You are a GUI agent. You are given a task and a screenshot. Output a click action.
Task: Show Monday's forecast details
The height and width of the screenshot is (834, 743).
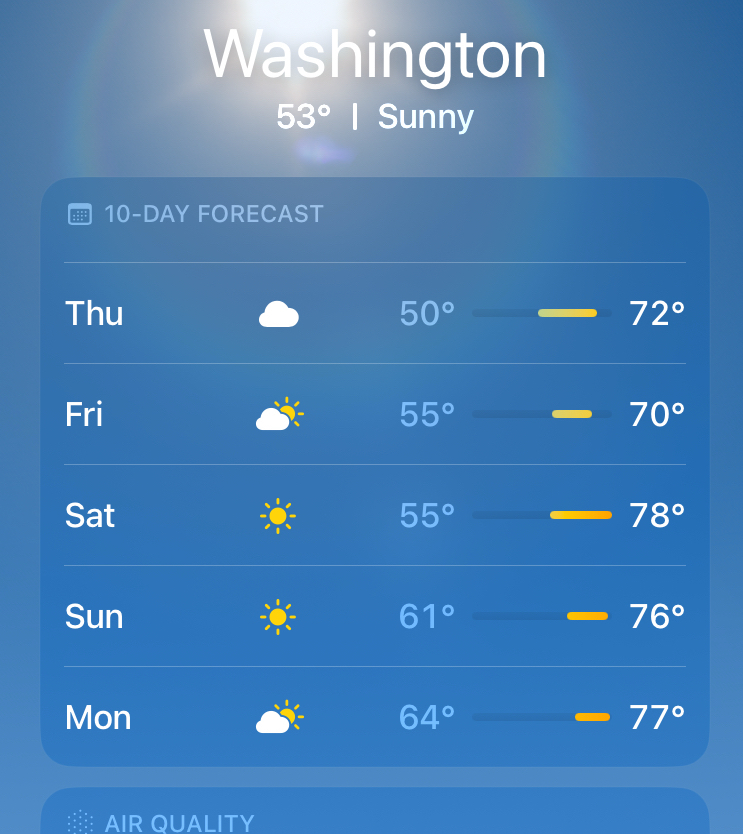(x=374, y=718)
